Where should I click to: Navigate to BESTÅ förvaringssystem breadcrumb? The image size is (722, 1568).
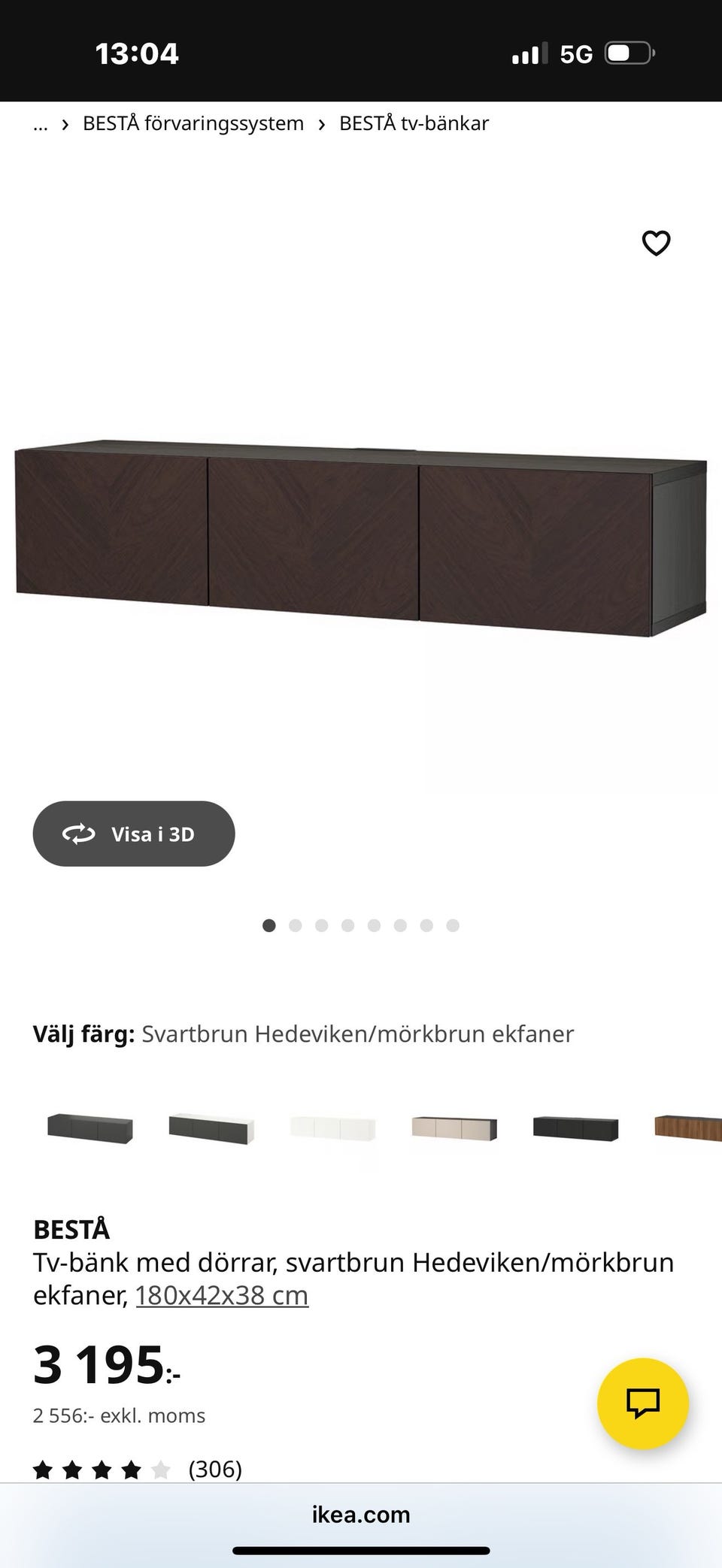[193, 123]
